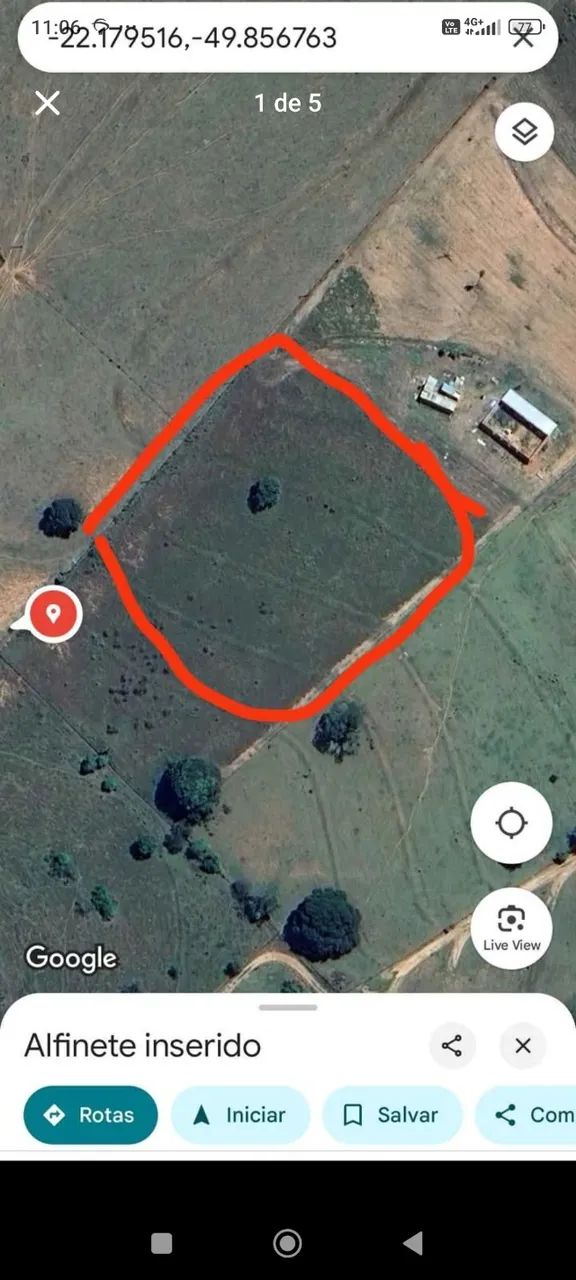Tap the system home button

click(x=288, y=1242)
